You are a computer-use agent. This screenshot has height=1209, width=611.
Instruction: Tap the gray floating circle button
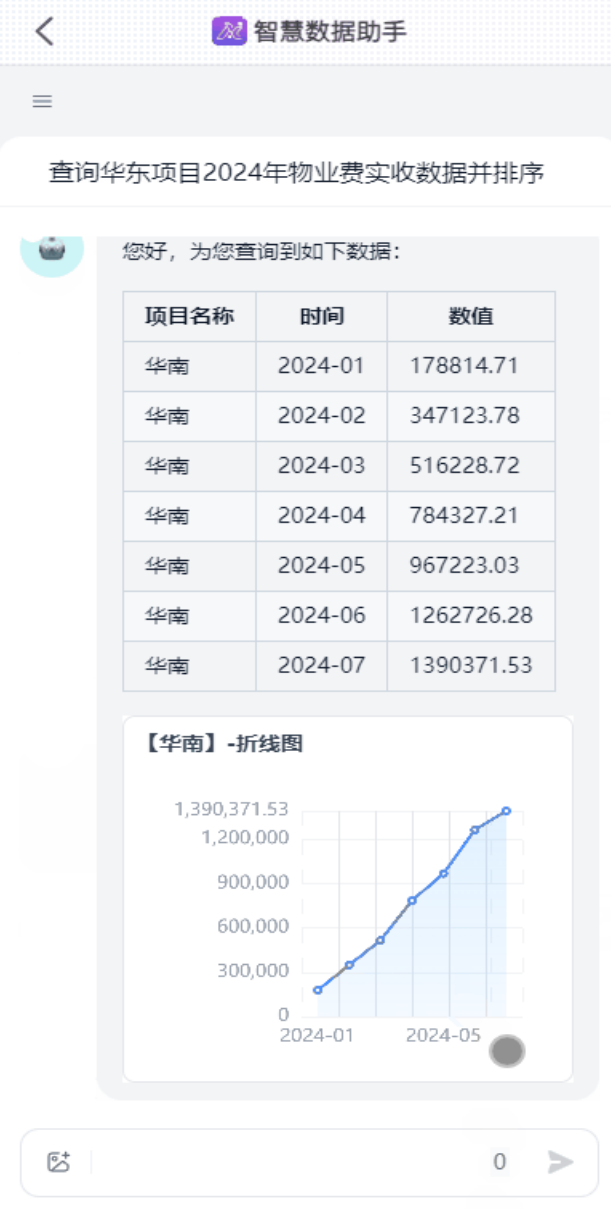click(x=507, y=1051)
